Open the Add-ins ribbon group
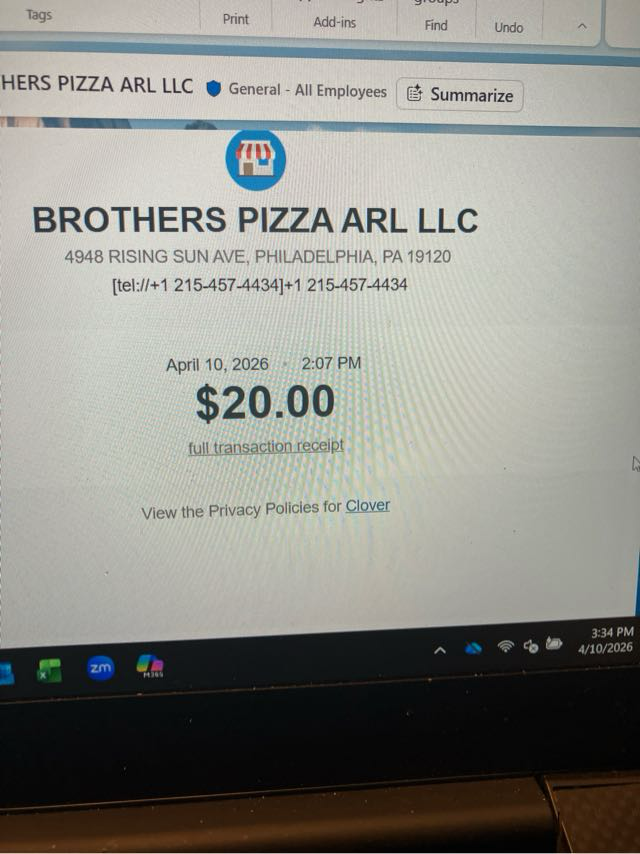640x854 pixels. [334, 22]
